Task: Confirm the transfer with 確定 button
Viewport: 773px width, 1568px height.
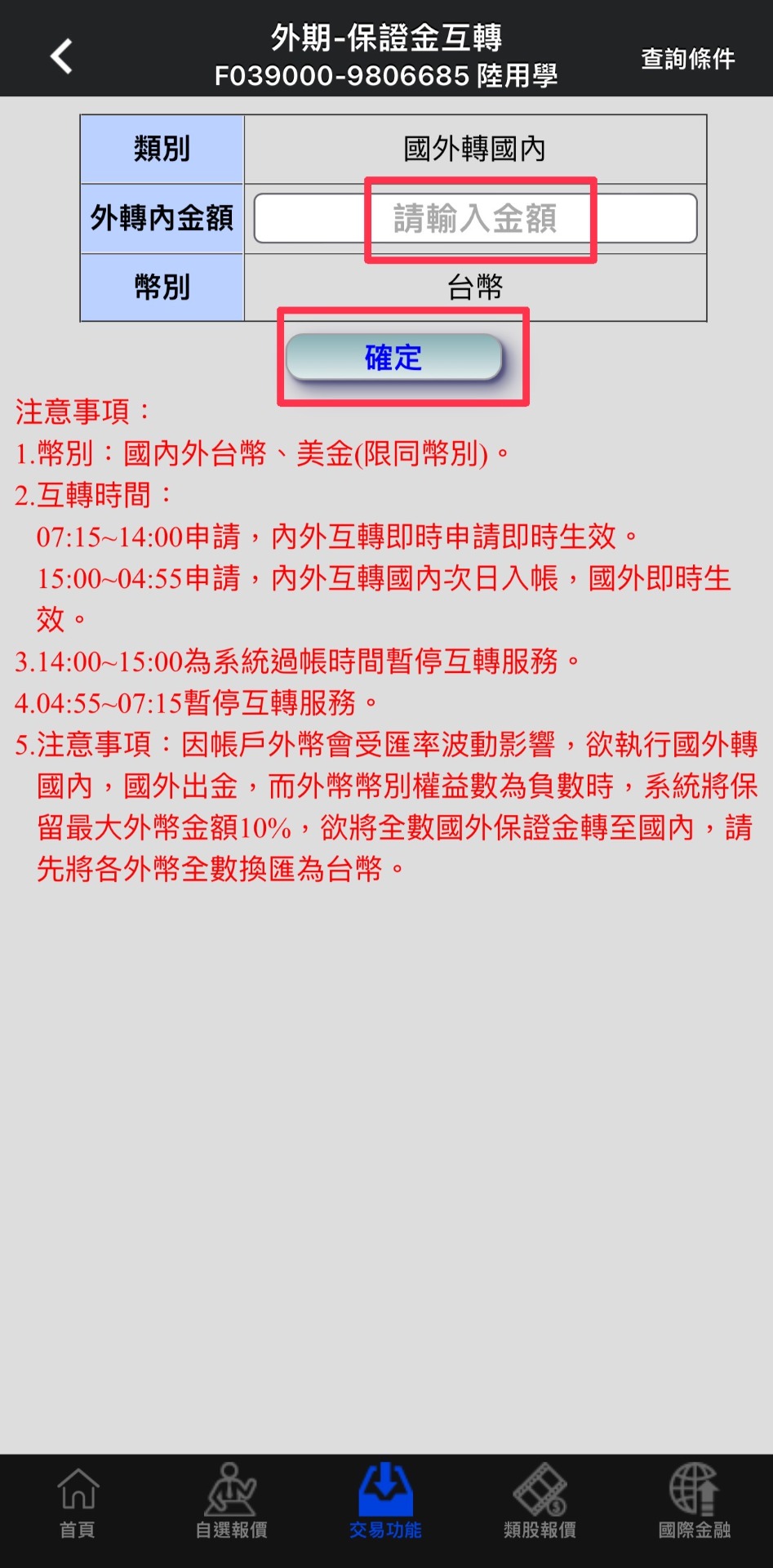Action: 393,357
